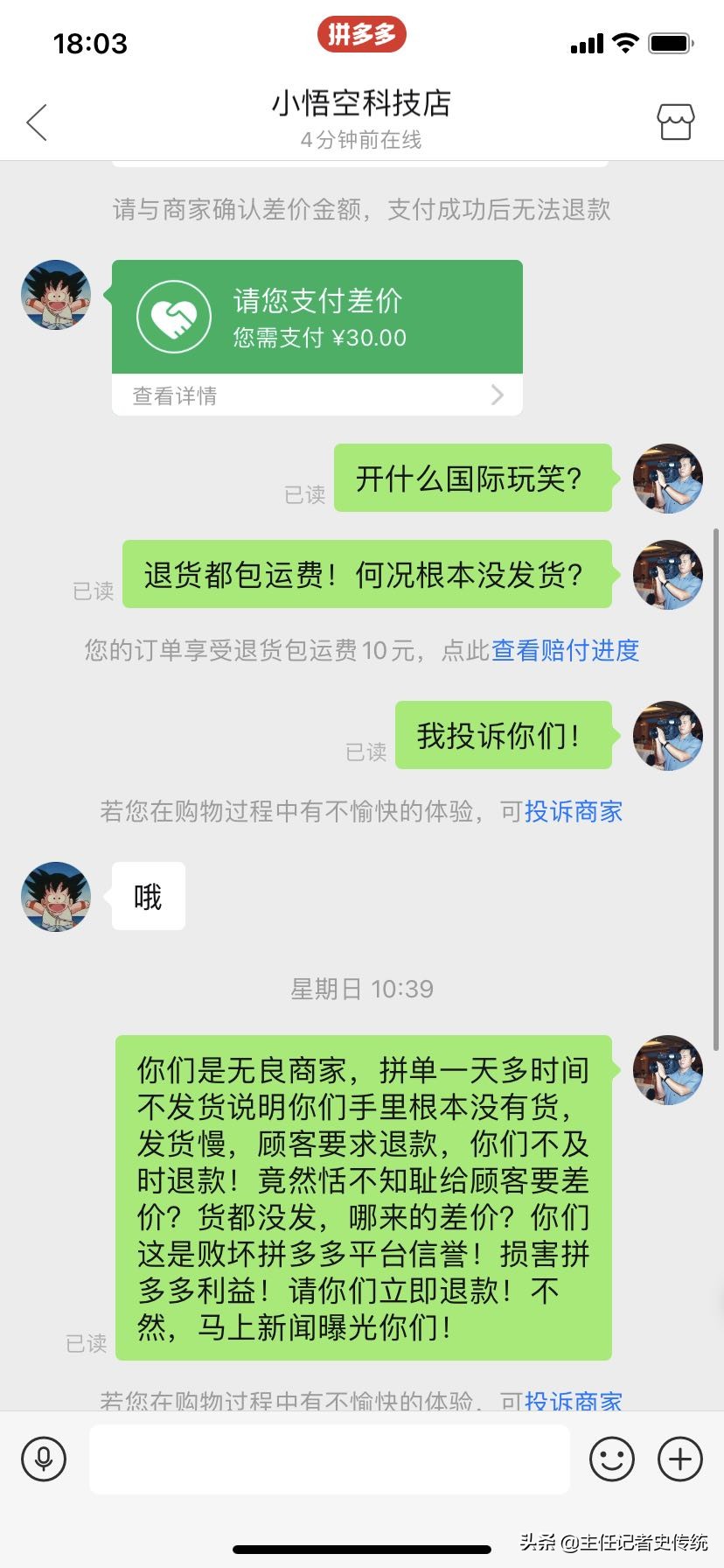The height and width of the screenshot is (1568, 724).
Task: Tap the back arrow to leave chat
Action: coord(35,122)
